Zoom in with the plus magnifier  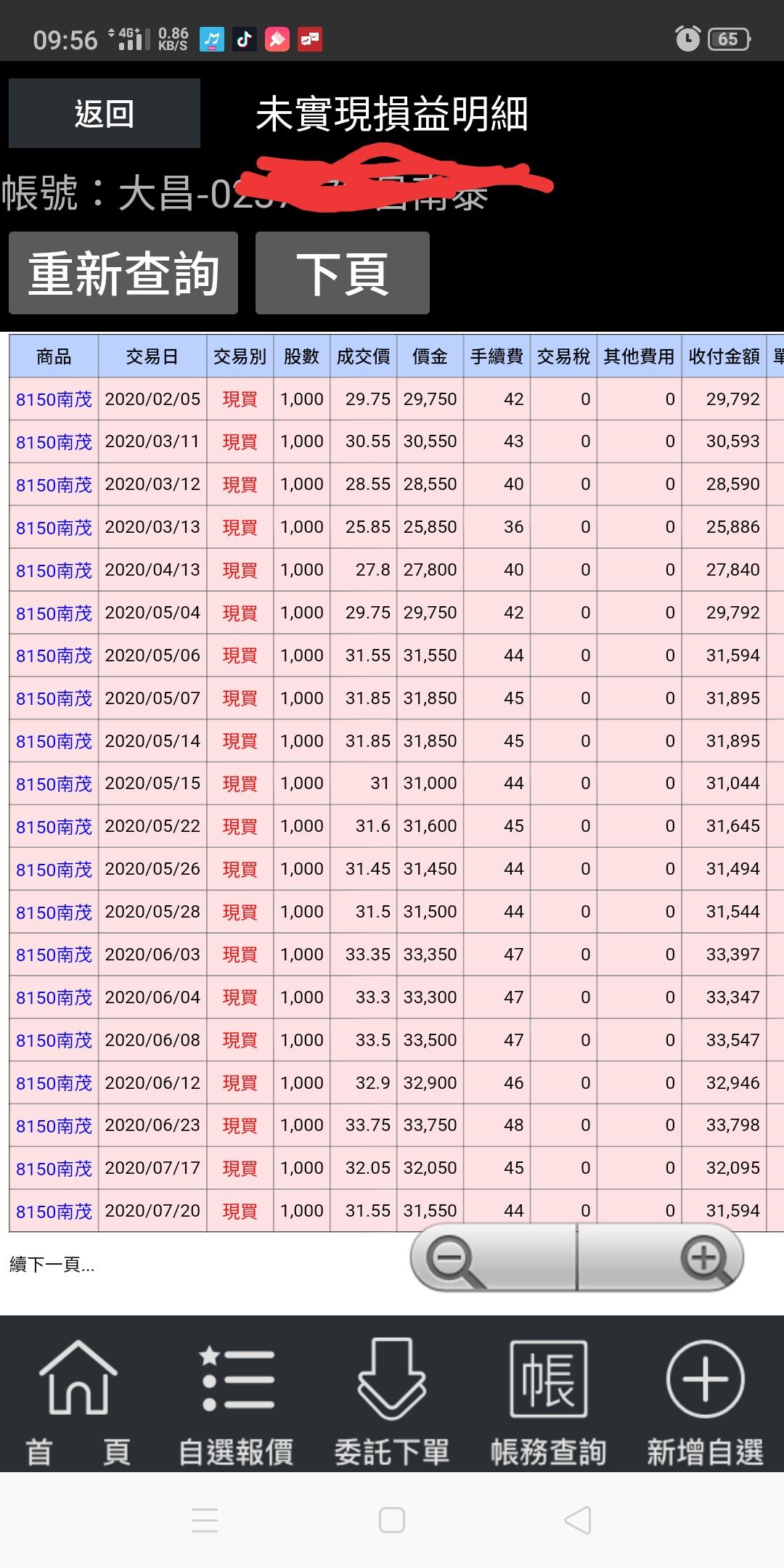coord(706,1259)
